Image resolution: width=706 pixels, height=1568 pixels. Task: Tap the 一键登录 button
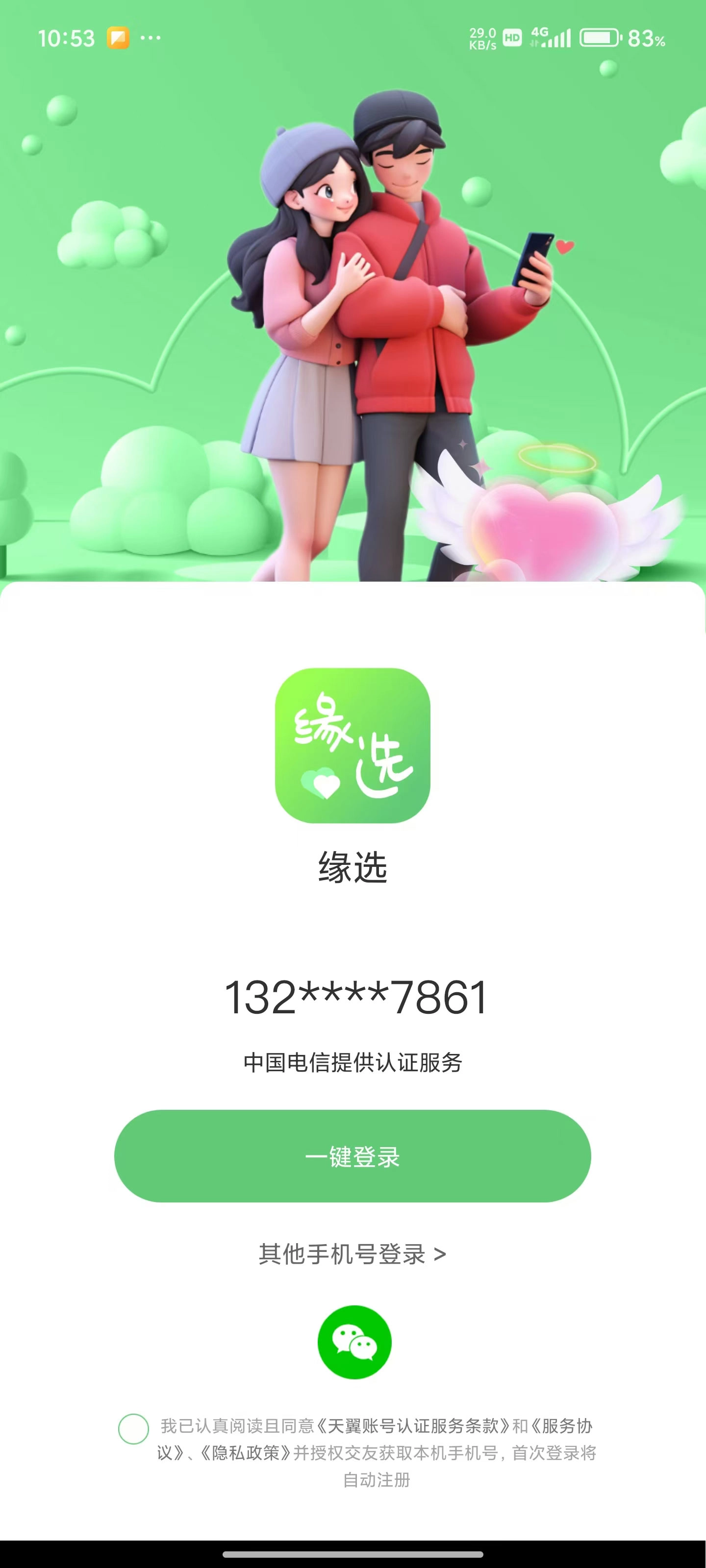tap(352, 1156)
